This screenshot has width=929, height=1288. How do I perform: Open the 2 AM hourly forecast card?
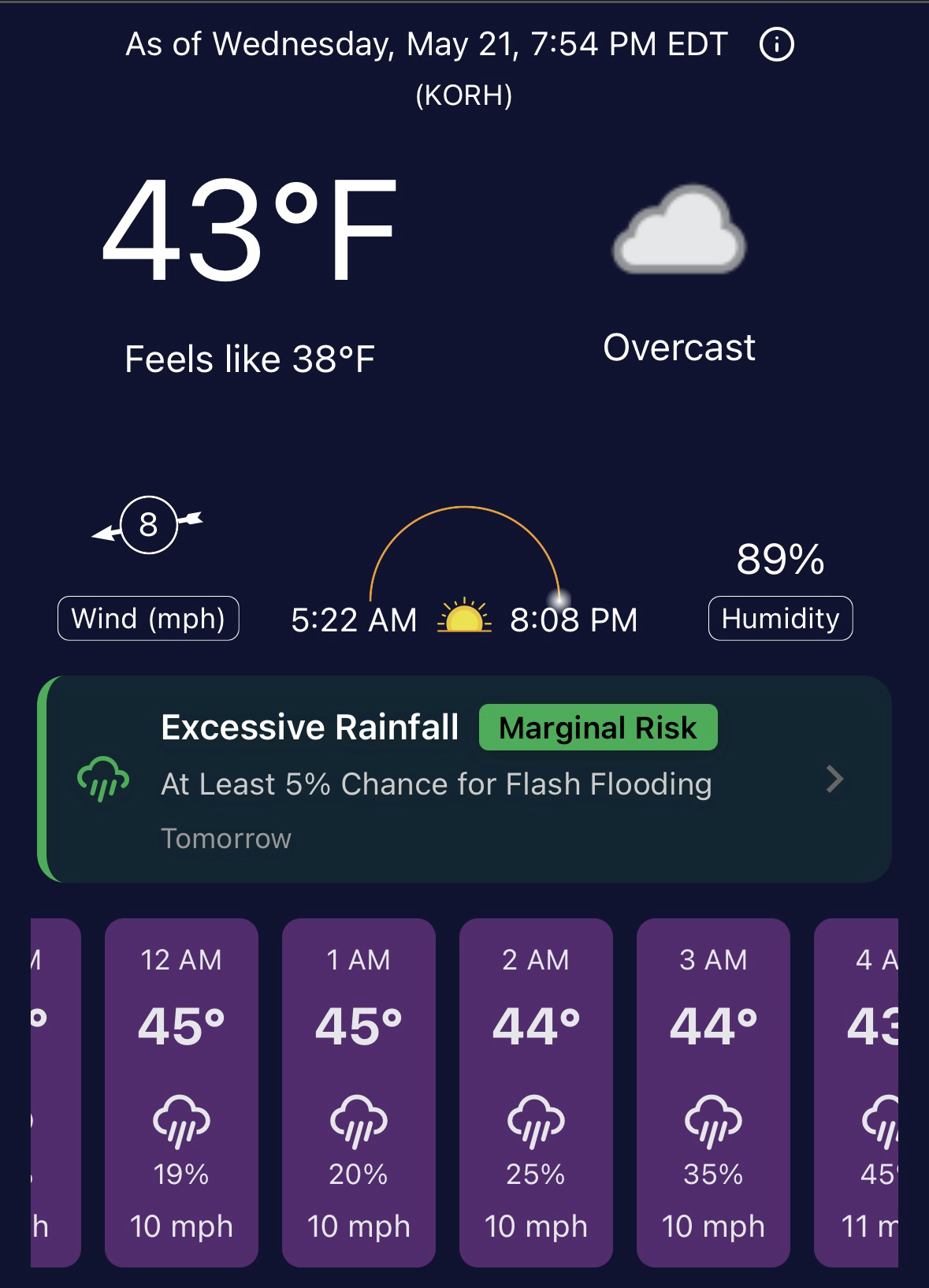[x=536, y=1092]
